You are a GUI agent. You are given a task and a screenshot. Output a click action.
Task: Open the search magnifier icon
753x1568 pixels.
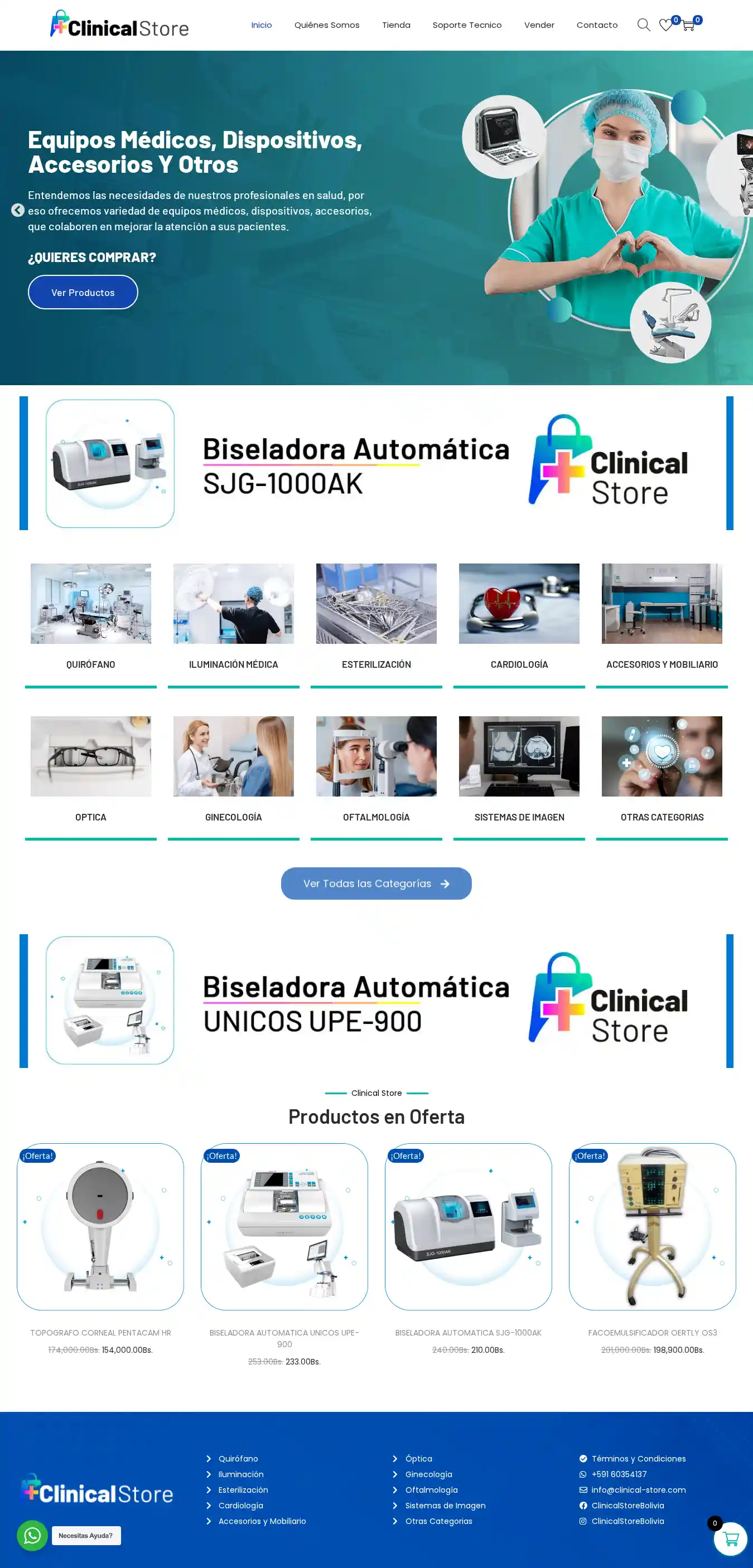point(643,25)
